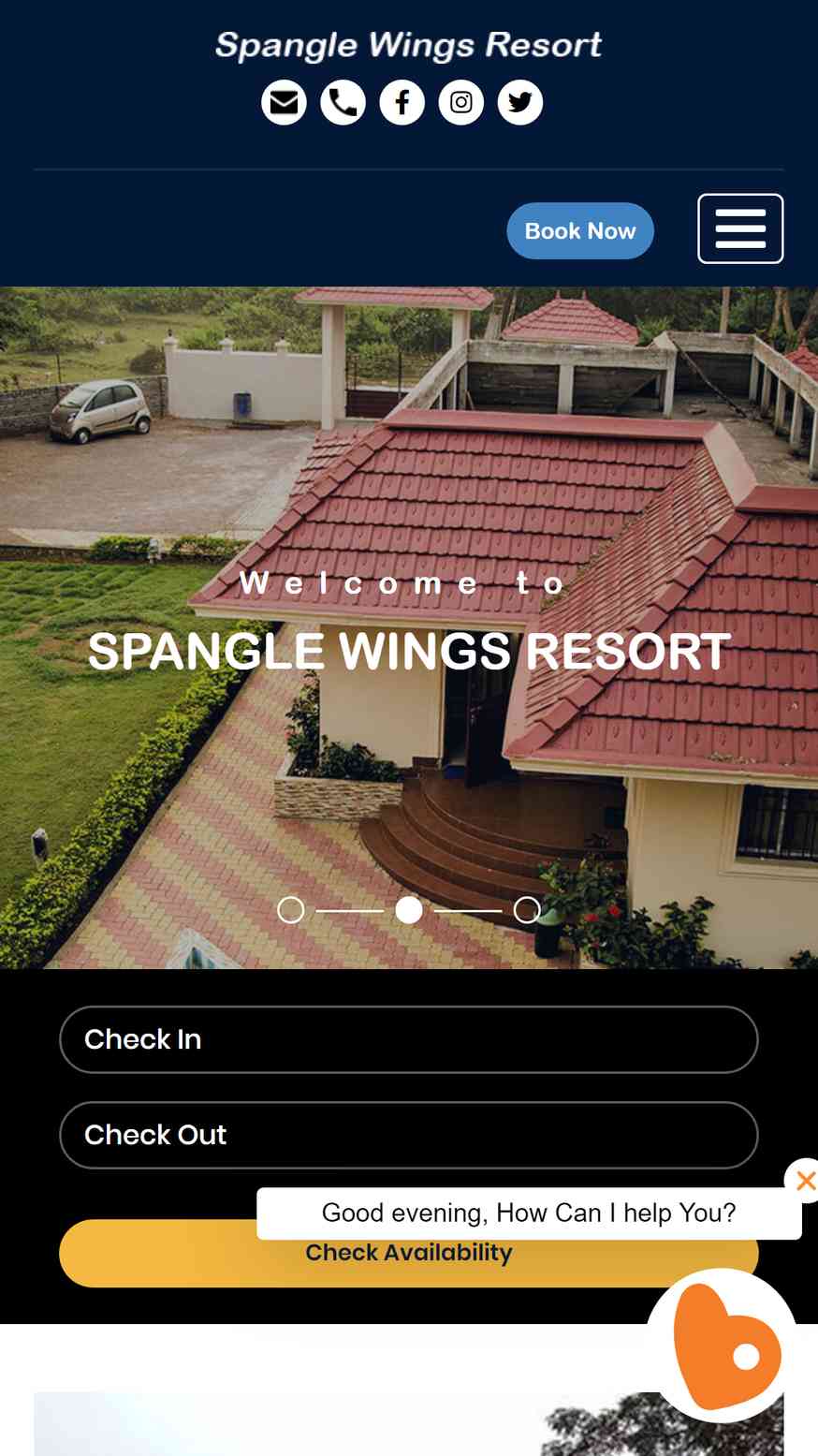
Task: Tap the Book Now button
Action: pos(579,230)
